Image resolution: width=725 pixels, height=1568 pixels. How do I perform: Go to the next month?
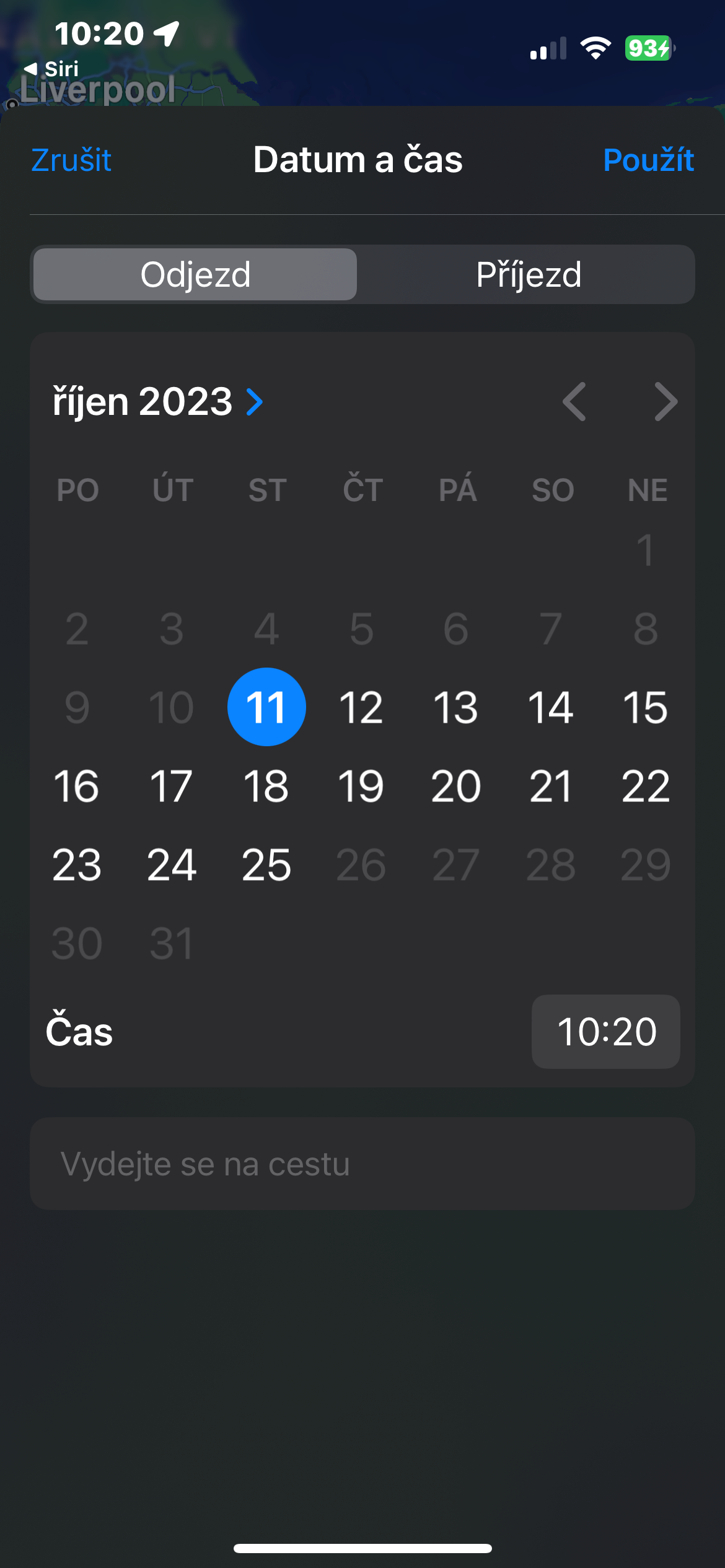pyautogui.click(x=666, y=401)
